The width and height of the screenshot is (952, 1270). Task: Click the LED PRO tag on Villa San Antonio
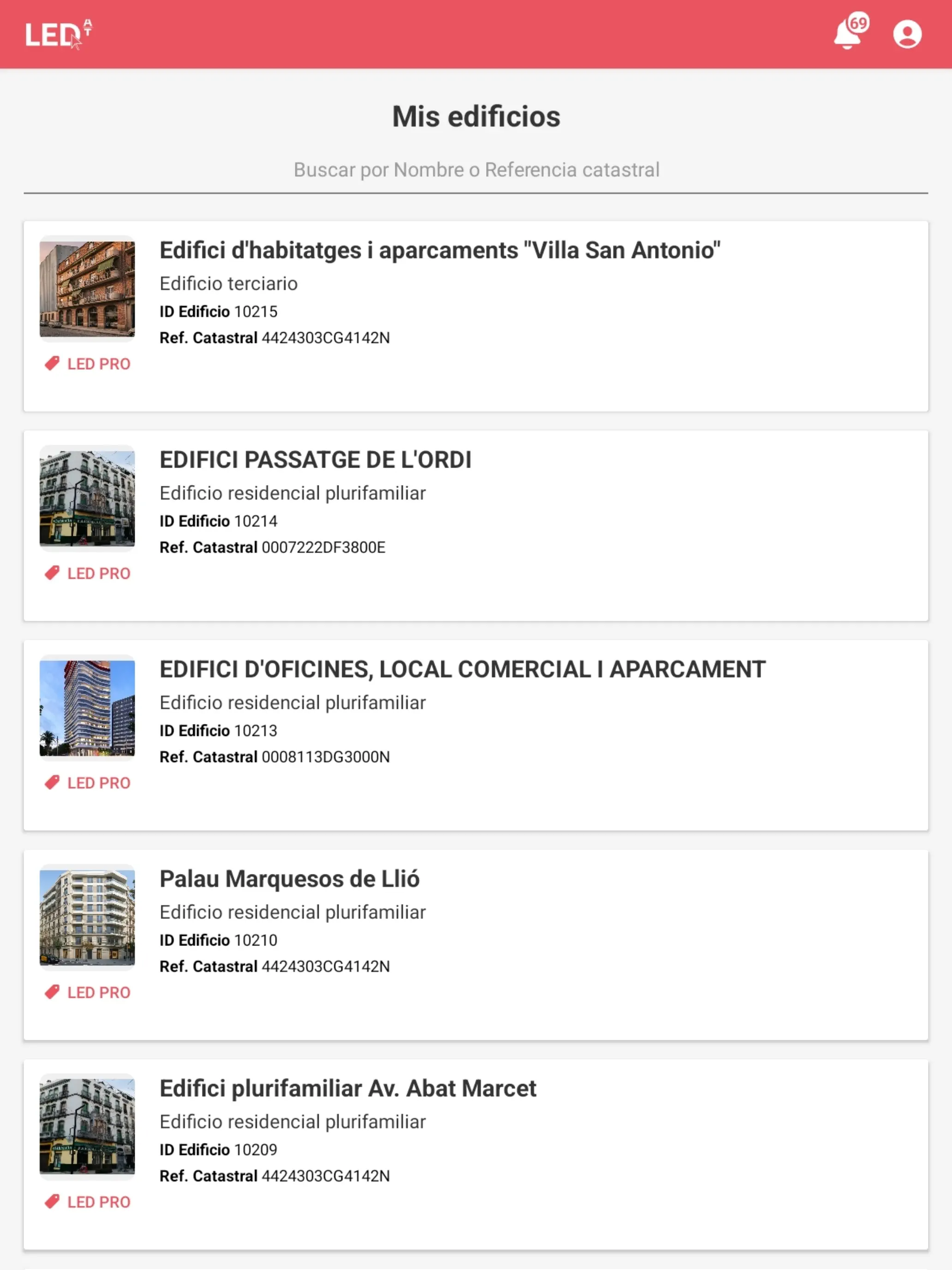coord(87,364)
